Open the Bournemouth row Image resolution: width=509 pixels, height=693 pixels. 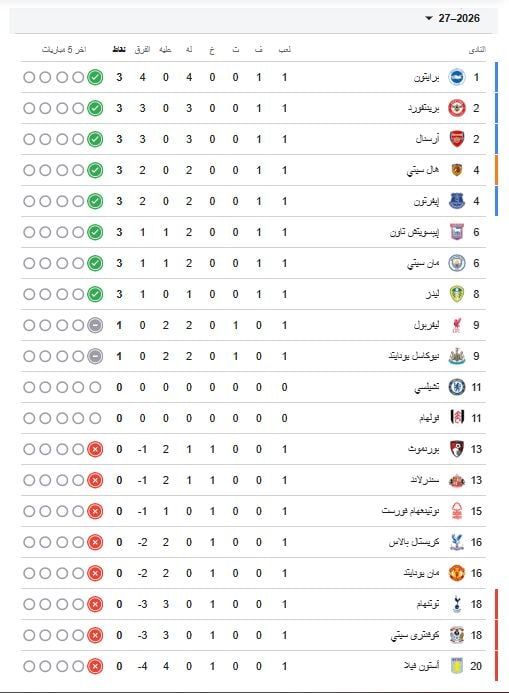(253, 449)
